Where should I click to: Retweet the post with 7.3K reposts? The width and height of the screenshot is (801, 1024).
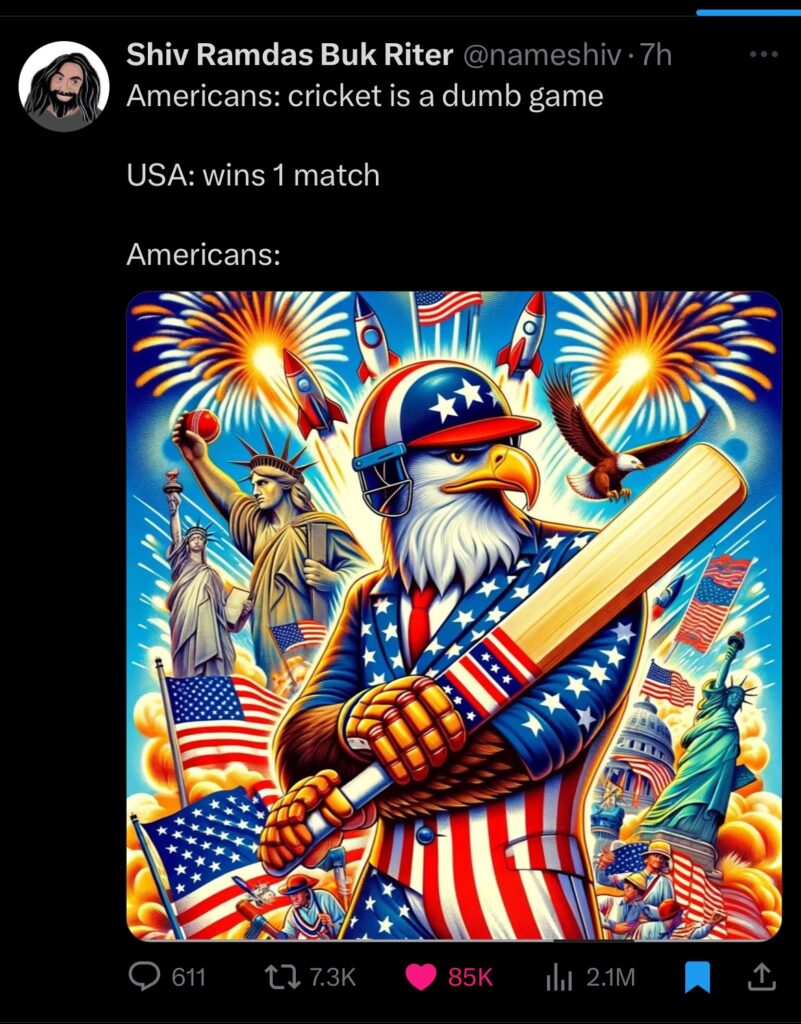coord(298,977)
